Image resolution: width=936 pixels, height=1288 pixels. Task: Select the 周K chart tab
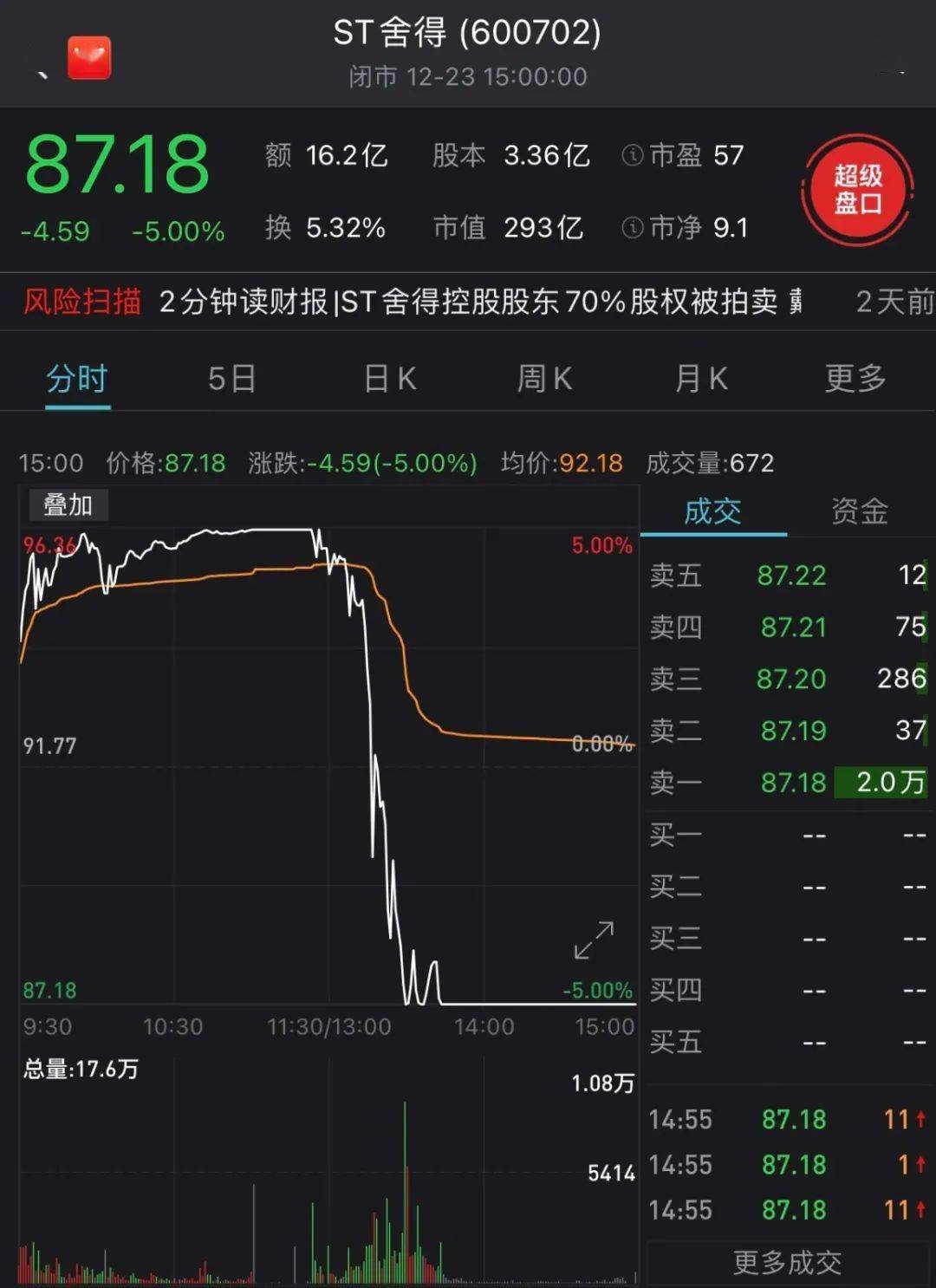(x=544, y=379)
